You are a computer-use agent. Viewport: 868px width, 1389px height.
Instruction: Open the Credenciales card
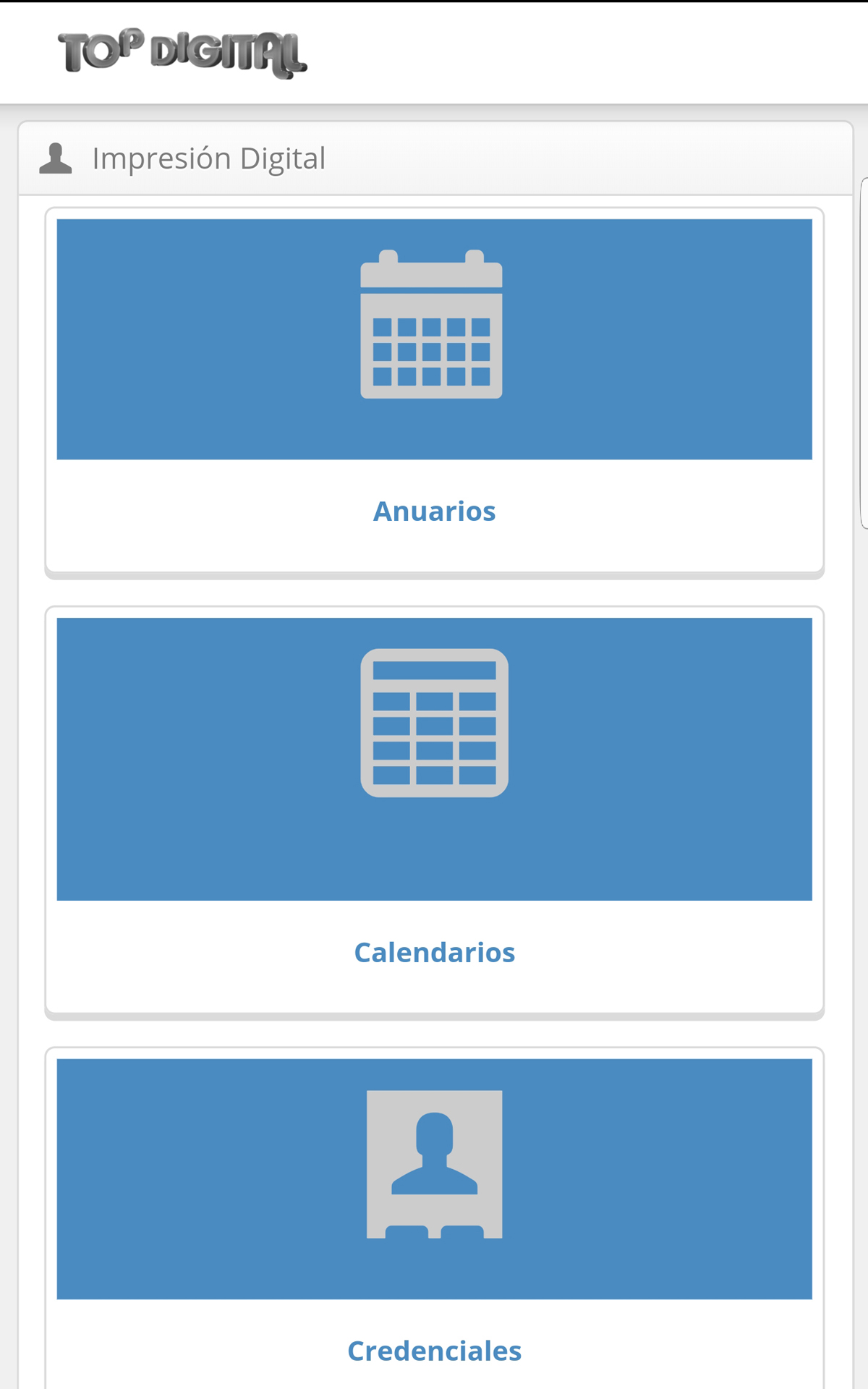click(434, 1218)
